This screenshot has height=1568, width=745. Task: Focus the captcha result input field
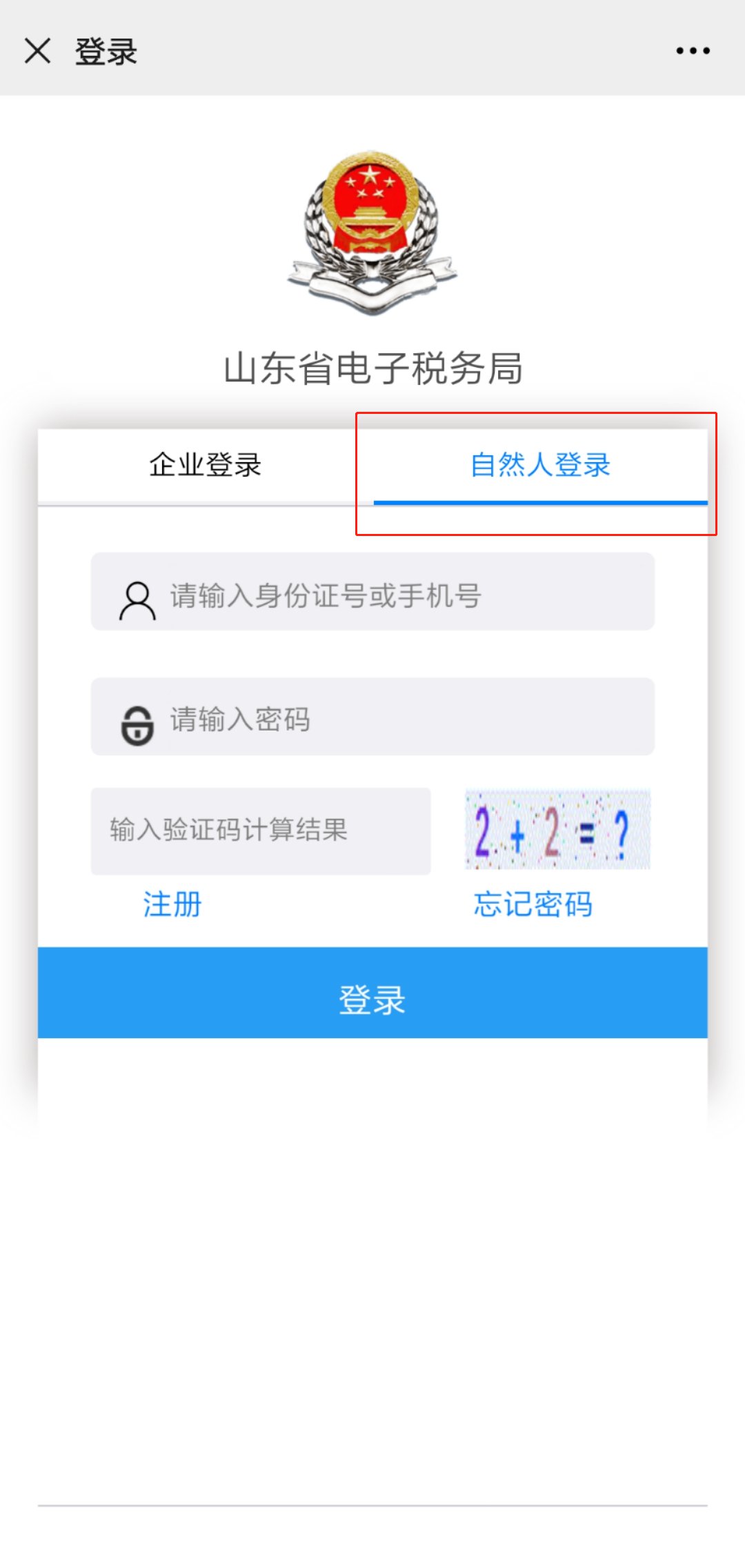coord(261,831)
